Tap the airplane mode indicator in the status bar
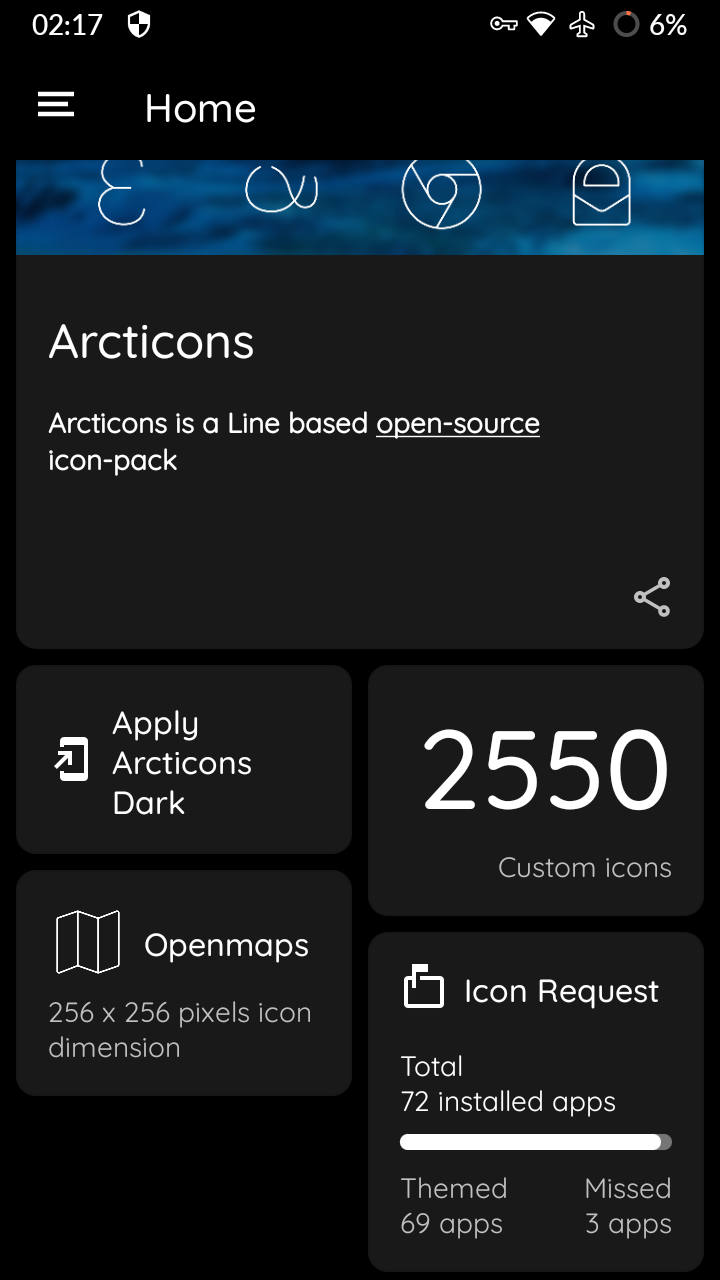This screenshot has width=720, height=1280. (x=583, y=24)
